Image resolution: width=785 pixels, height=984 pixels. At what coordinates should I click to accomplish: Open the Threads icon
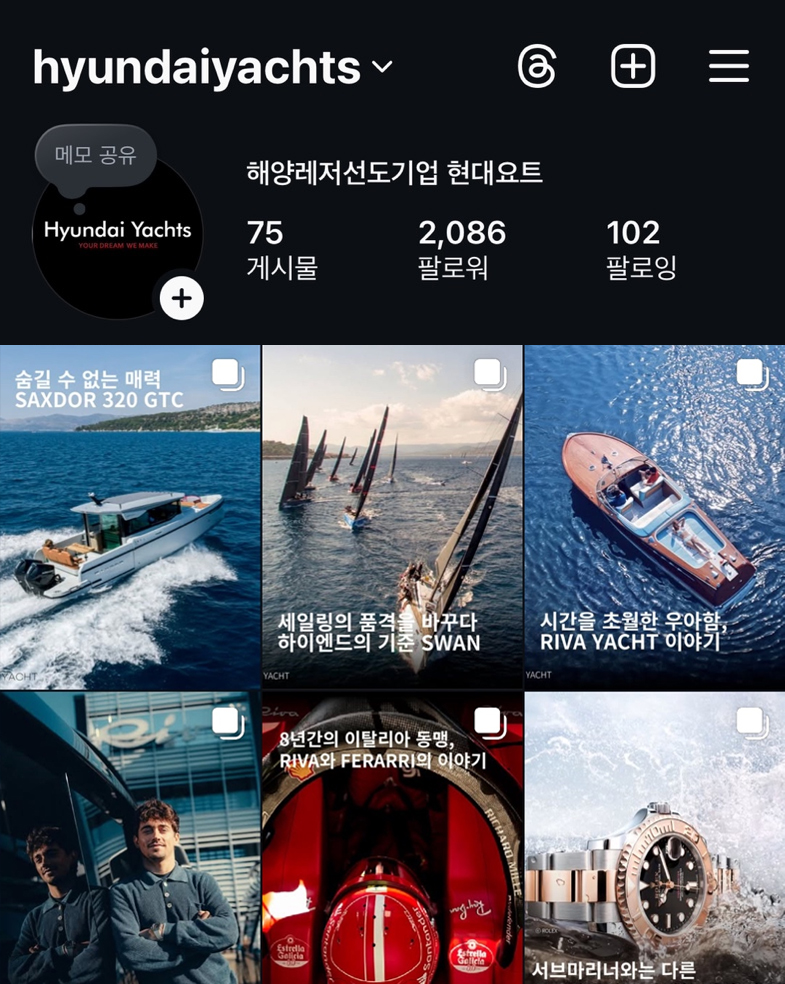point(537,67)
